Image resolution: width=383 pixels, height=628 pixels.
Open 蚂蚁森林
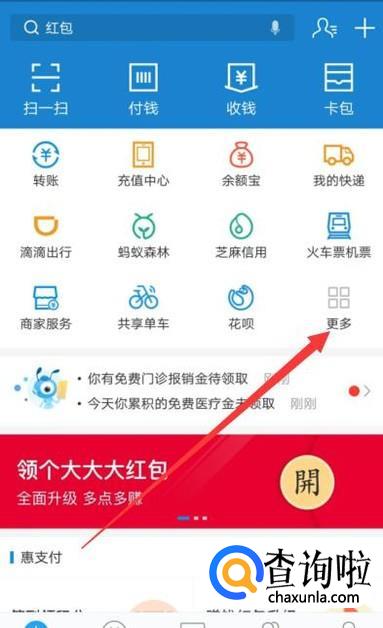143,236
